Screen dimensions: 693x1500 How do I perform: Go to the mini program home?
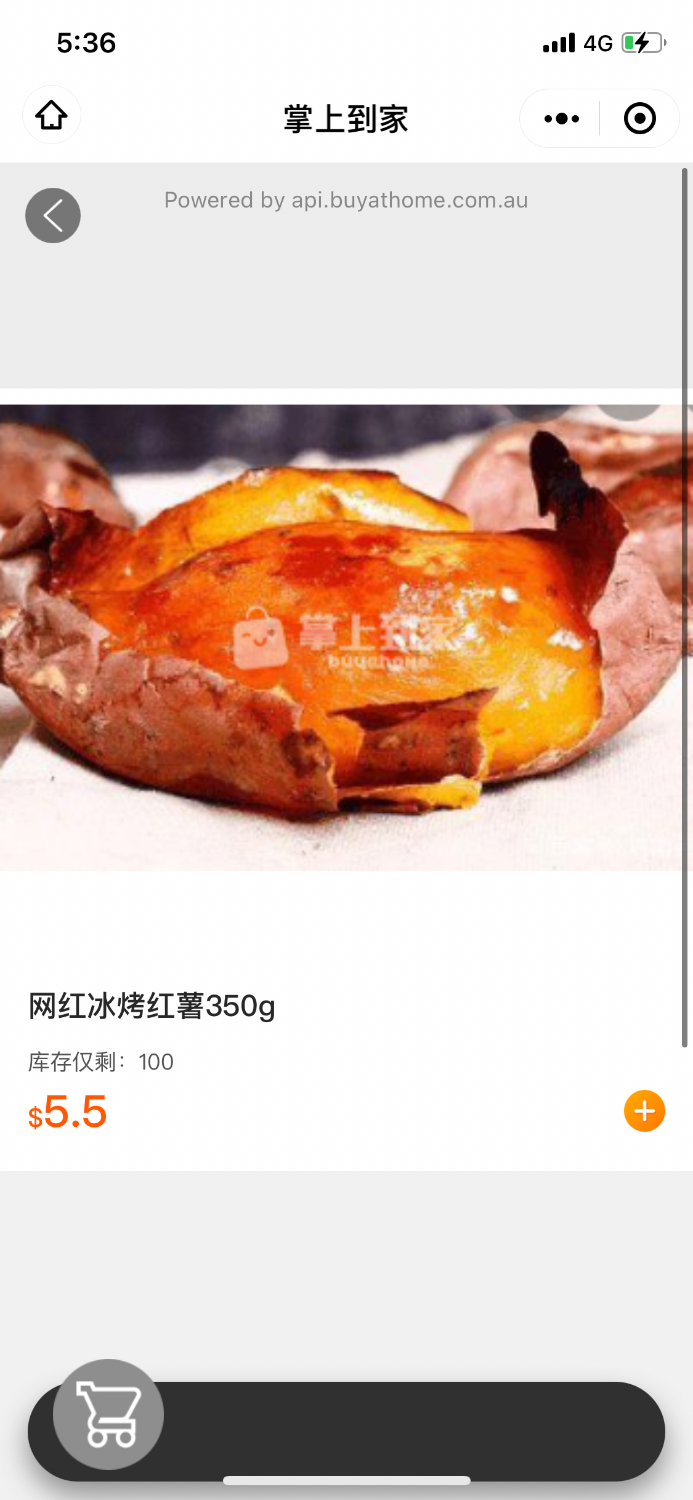pos(52,116)
